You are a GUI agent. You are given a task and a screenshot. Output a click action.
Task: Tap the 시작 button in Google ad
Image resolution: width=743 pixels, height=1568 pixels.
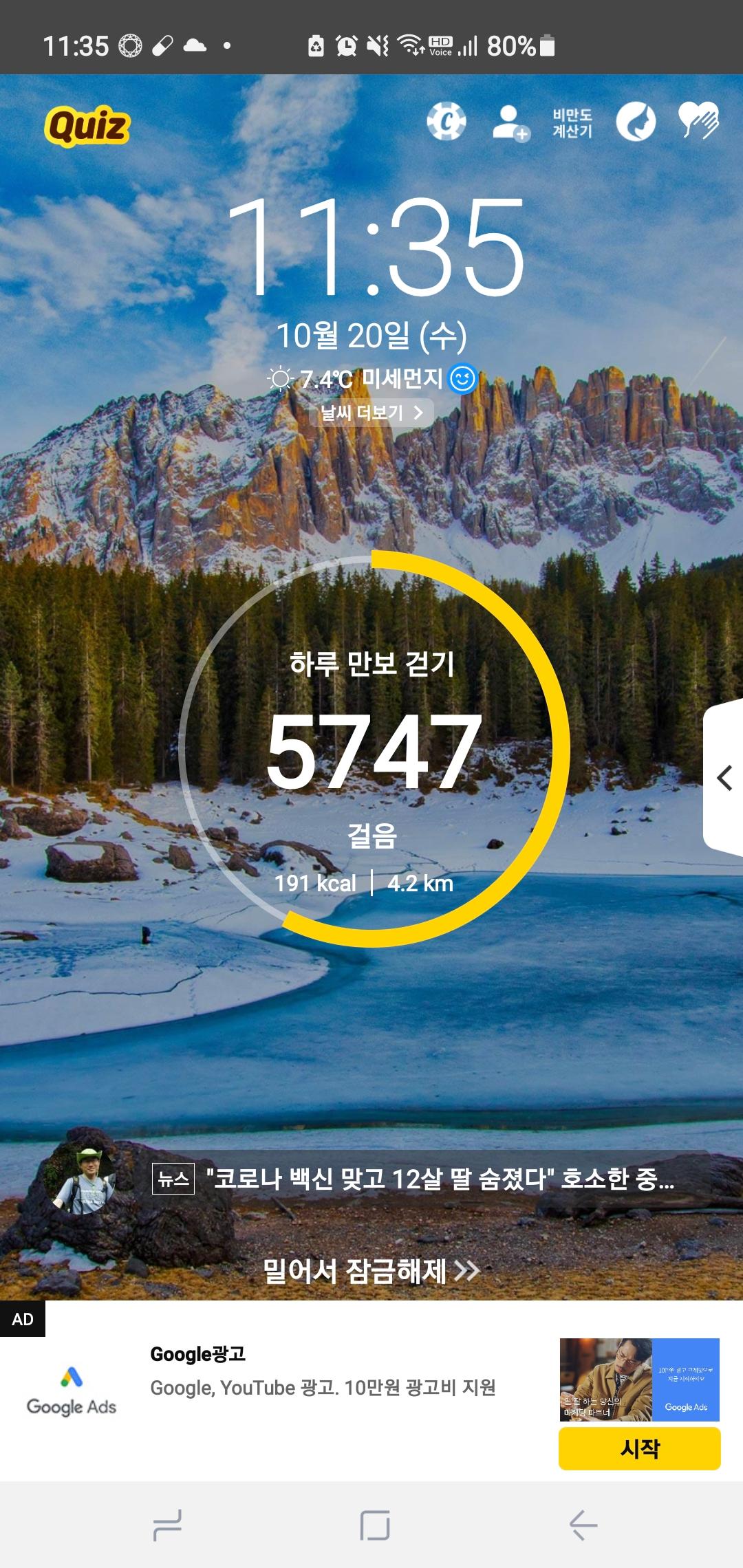click(x=639, y=1448)
